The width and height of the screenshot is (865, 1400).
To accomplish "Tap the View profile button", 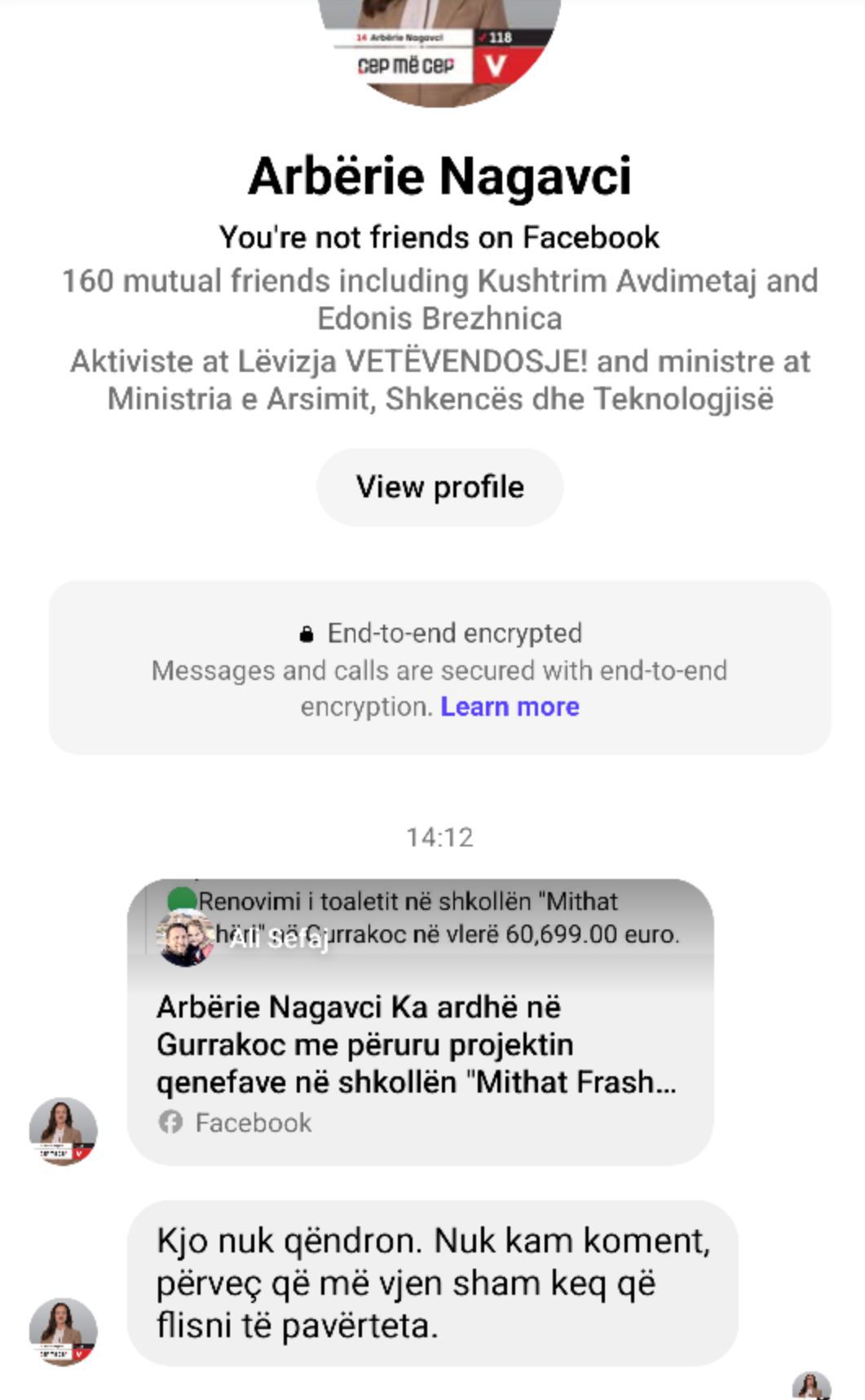I will tap(439, 487).
